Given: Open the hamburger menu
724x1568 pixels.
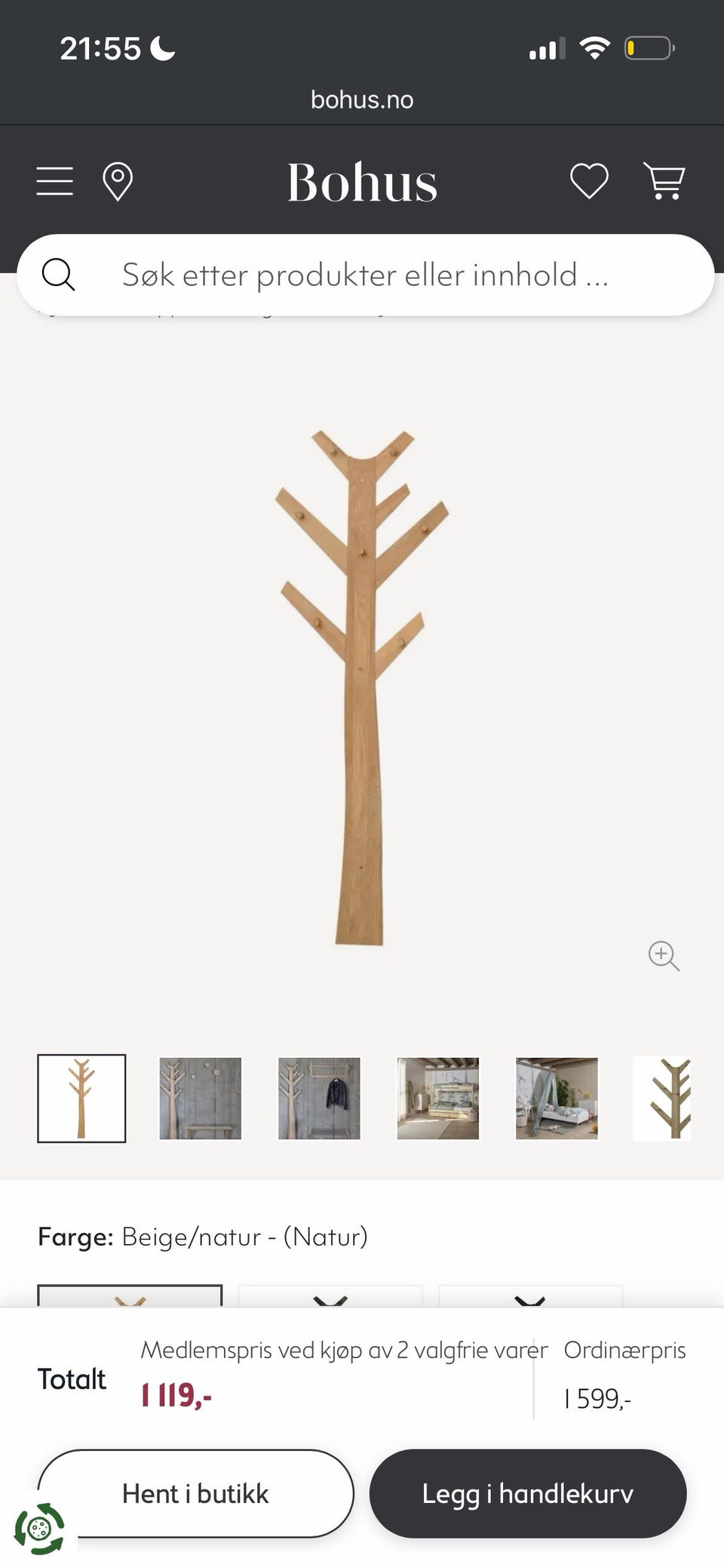Looking at the screenshot, I should pos(55,182).
